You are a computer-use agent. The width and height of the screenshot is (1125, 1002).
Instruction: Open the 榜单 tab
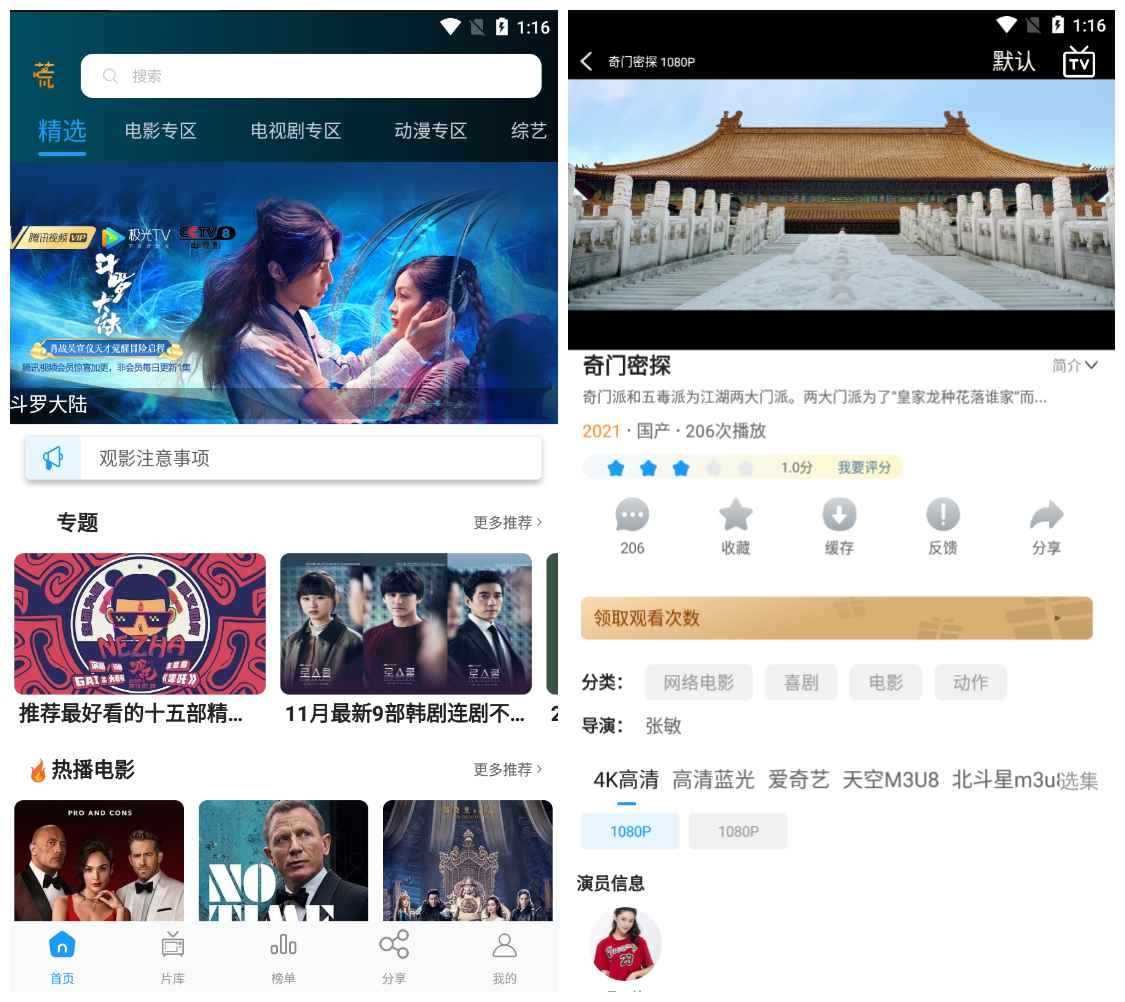[283, 957]
